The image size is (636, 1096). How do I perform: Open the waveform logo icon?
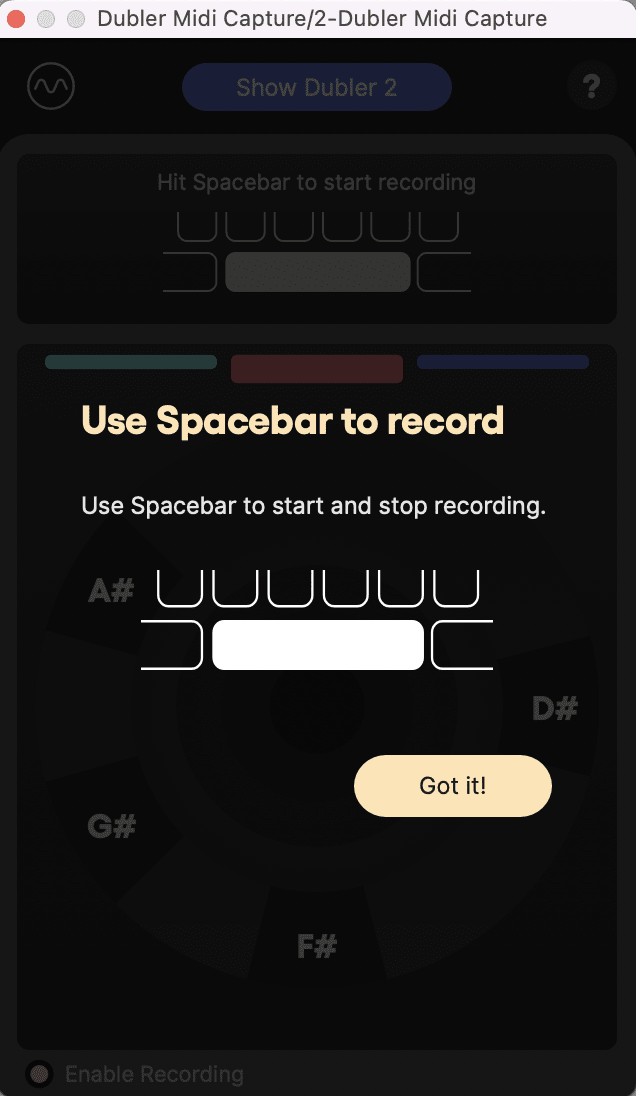tap(51, 88)
